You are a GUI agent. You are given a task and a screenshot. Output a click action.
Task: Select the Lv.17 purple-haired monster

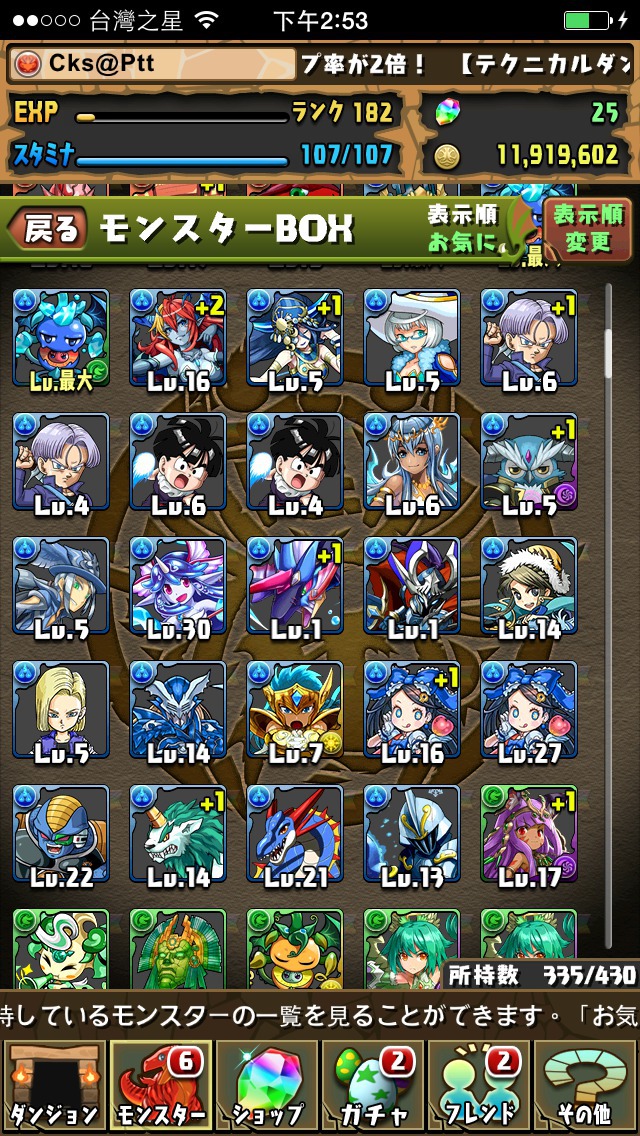529,834
